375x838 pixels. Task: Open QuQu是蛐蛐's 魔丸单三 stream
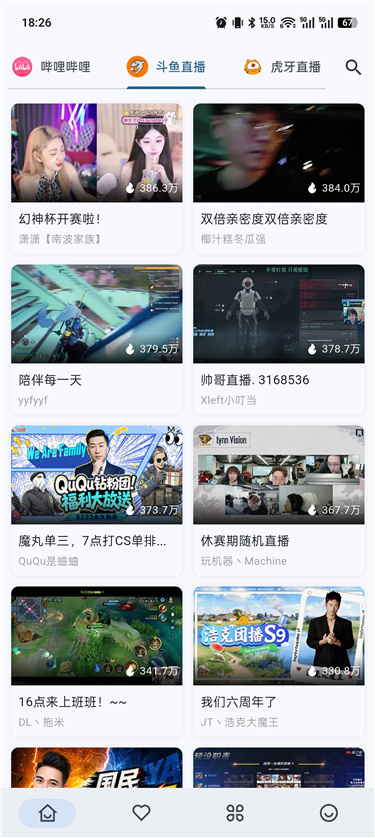click(97, 500)
